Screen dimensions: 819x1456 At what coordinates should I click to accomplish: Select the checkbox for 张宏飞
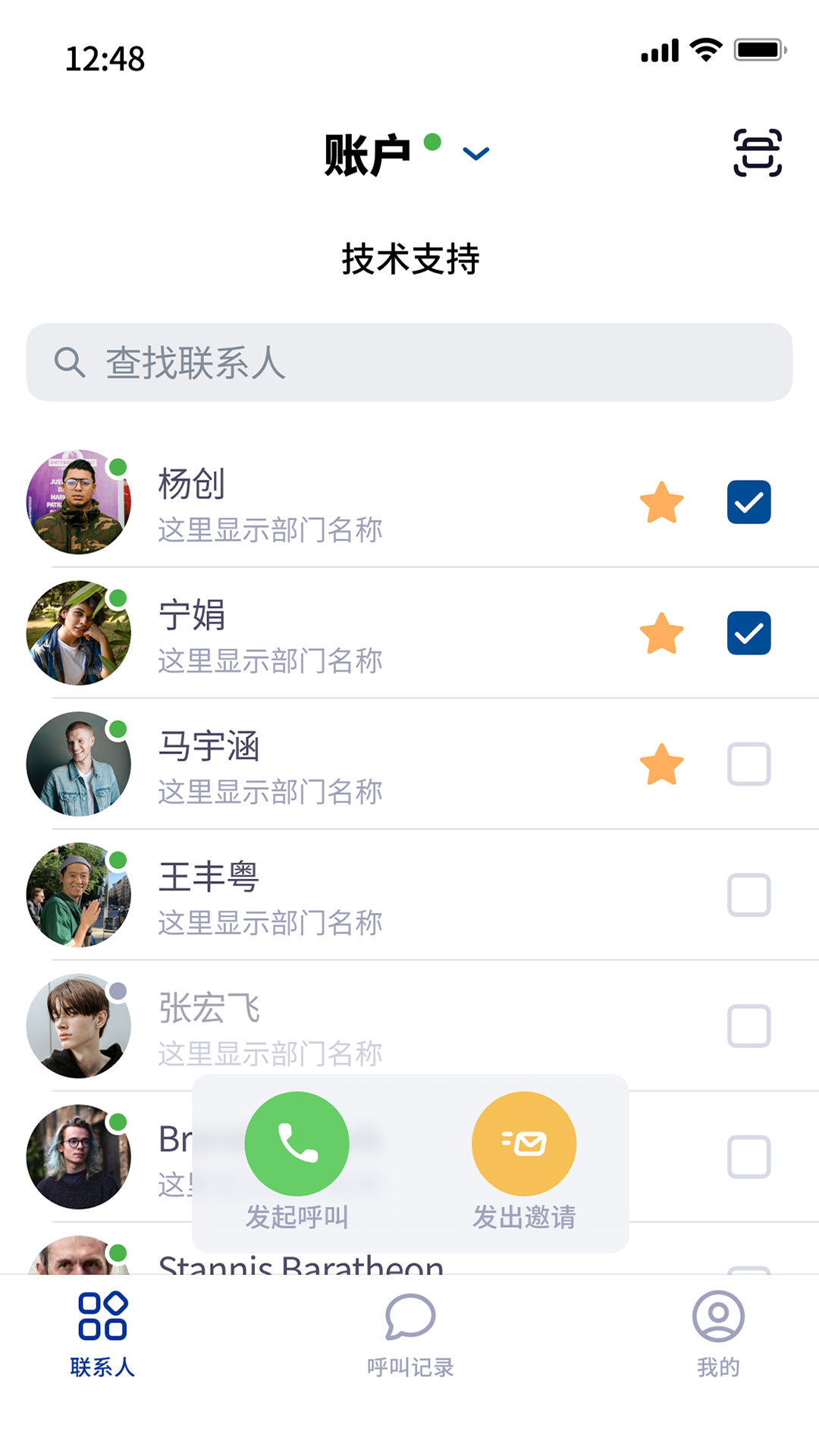[748, 1026]
